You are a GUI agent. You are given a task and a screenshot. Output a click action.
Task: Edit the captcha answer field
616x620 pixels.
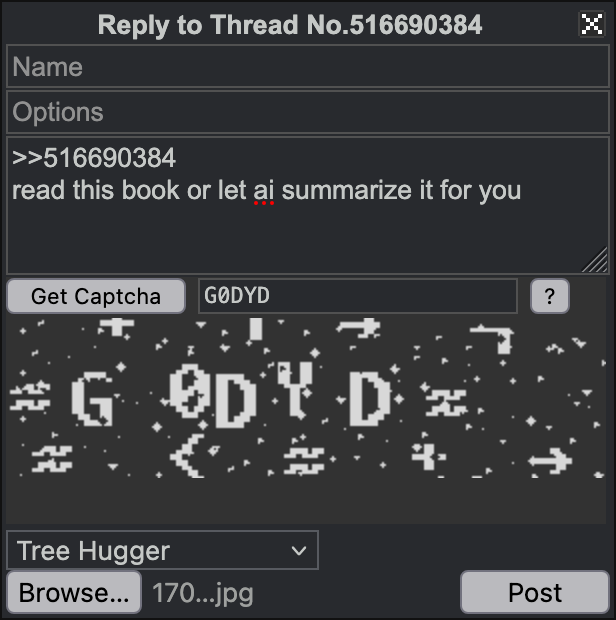[357, 296]
